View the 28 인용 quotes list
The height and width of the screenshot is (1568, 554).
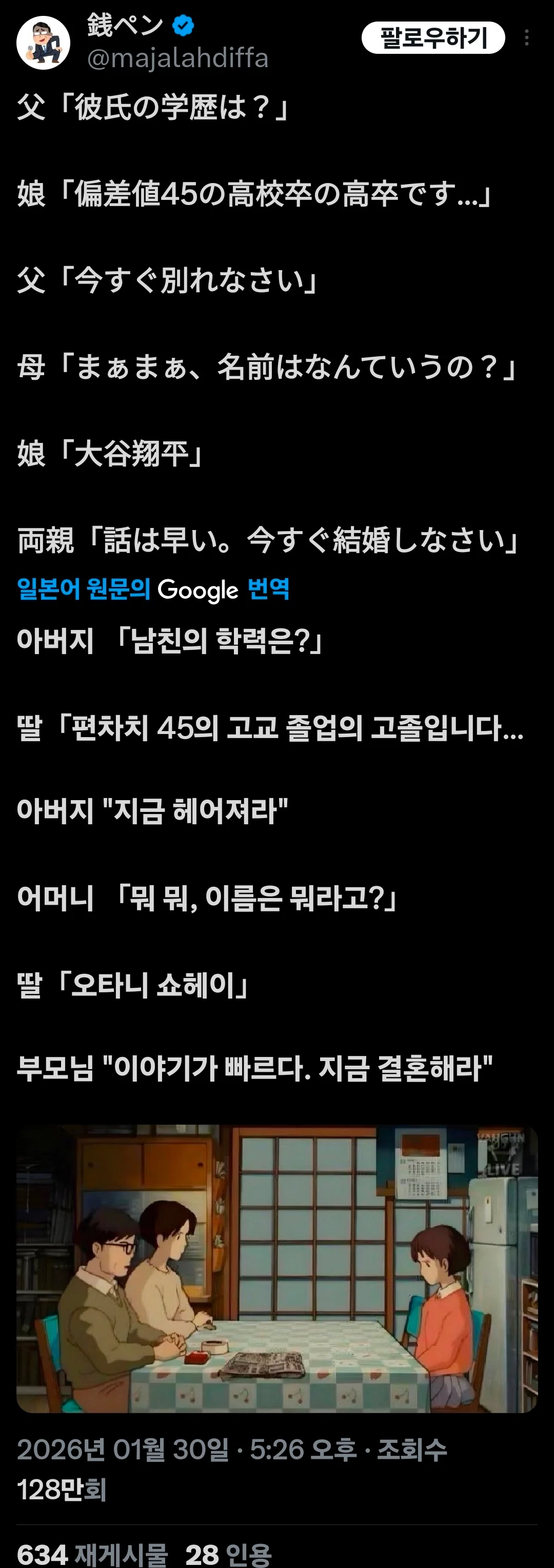229,1553
